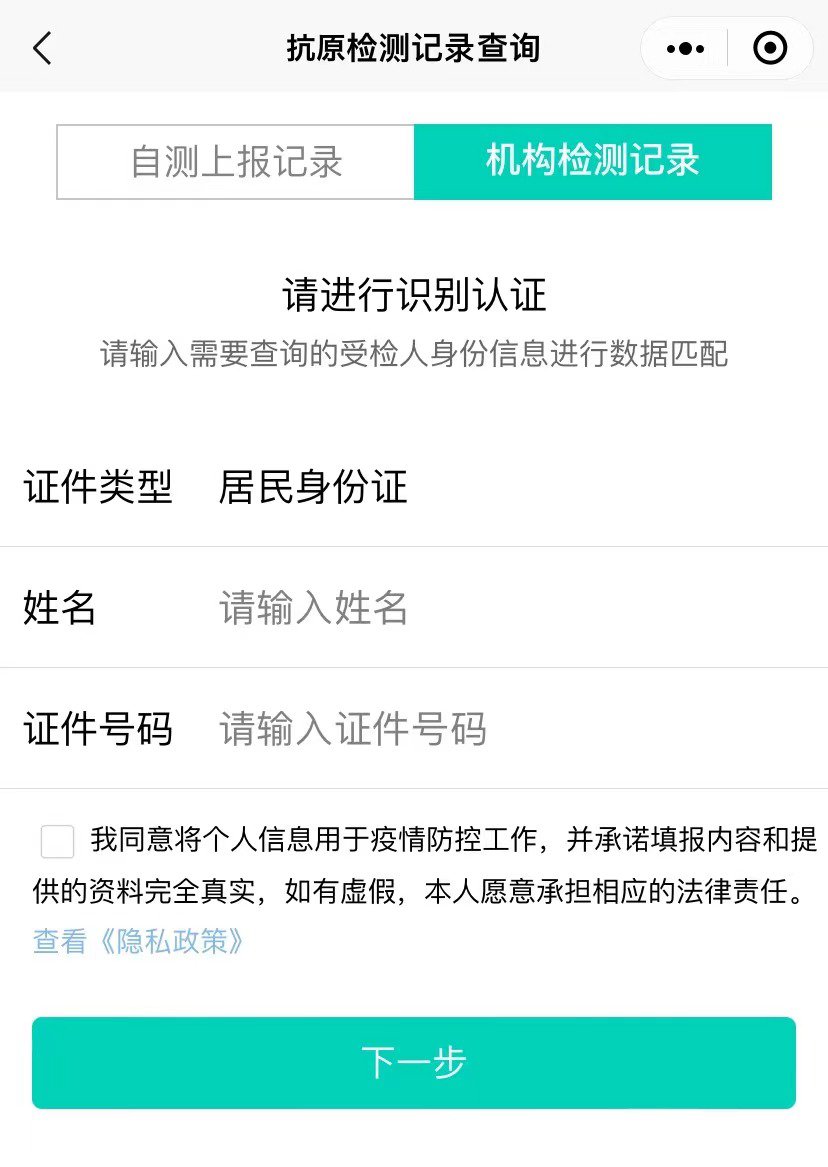Select the 机构检测记录 tab
828x1167 pixels.
point(593,162)
